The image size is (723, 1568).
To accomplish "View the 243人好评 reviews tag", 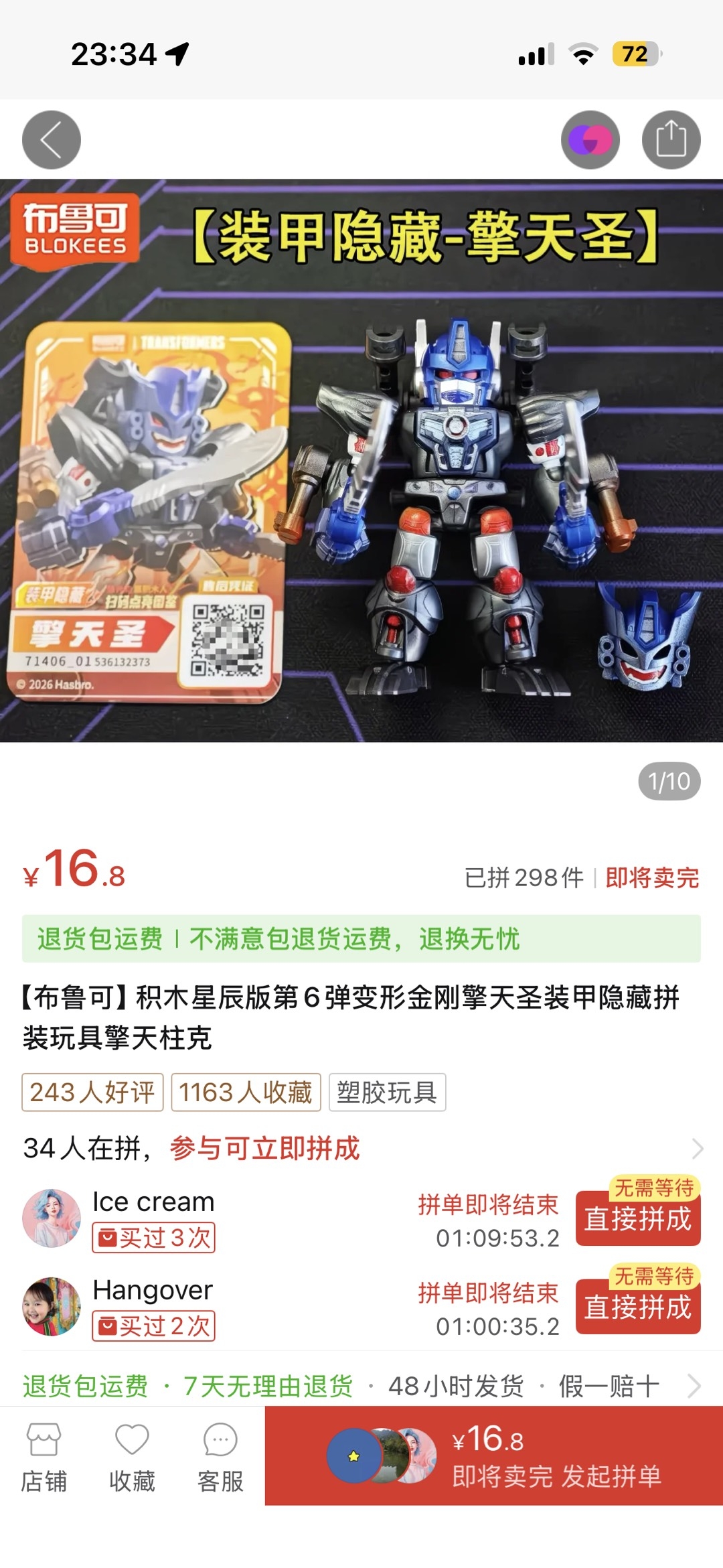I will coord(92,1092).
